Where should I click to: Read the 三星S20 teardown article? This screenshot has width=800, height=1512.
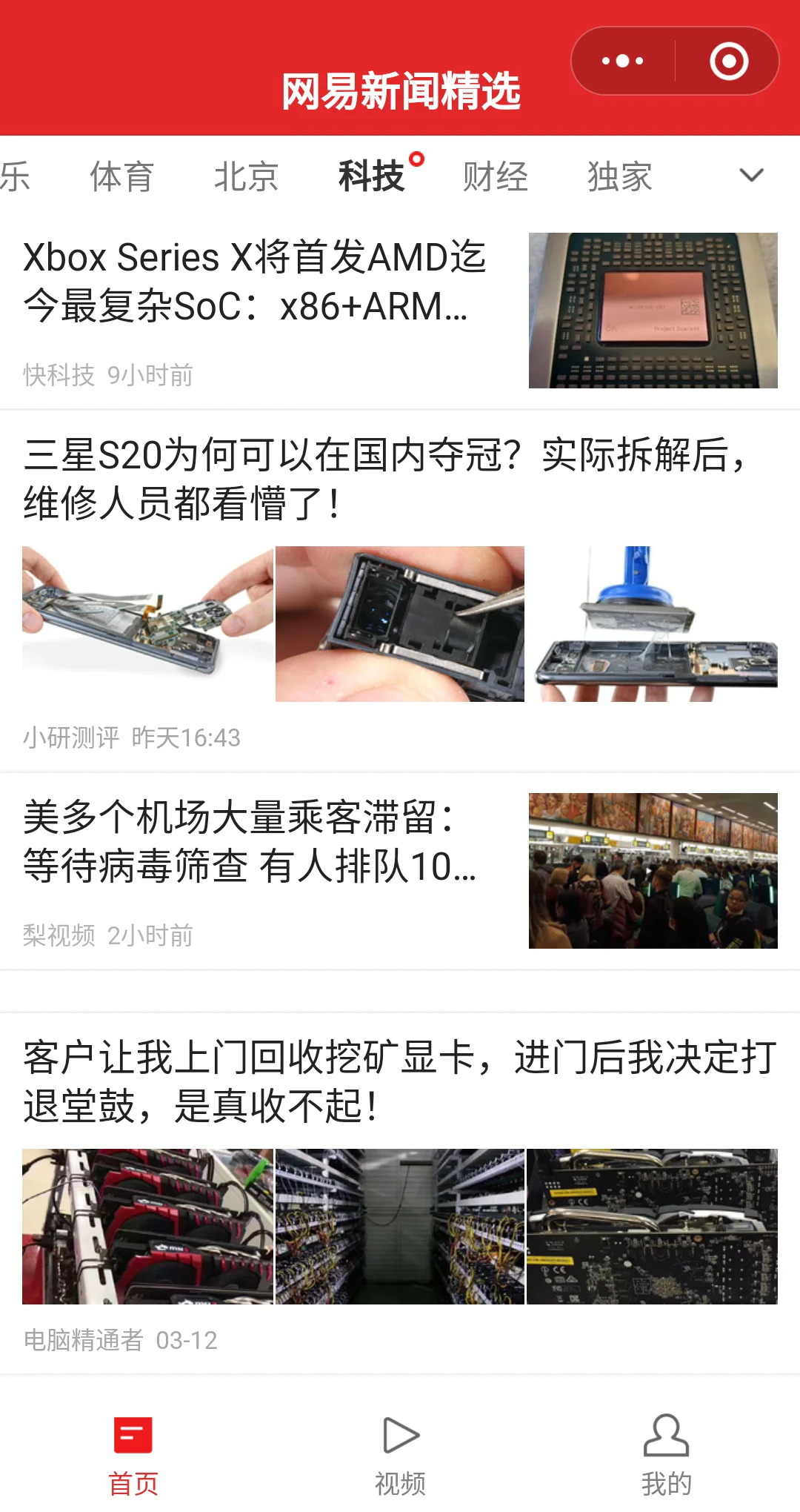point(385,479)
